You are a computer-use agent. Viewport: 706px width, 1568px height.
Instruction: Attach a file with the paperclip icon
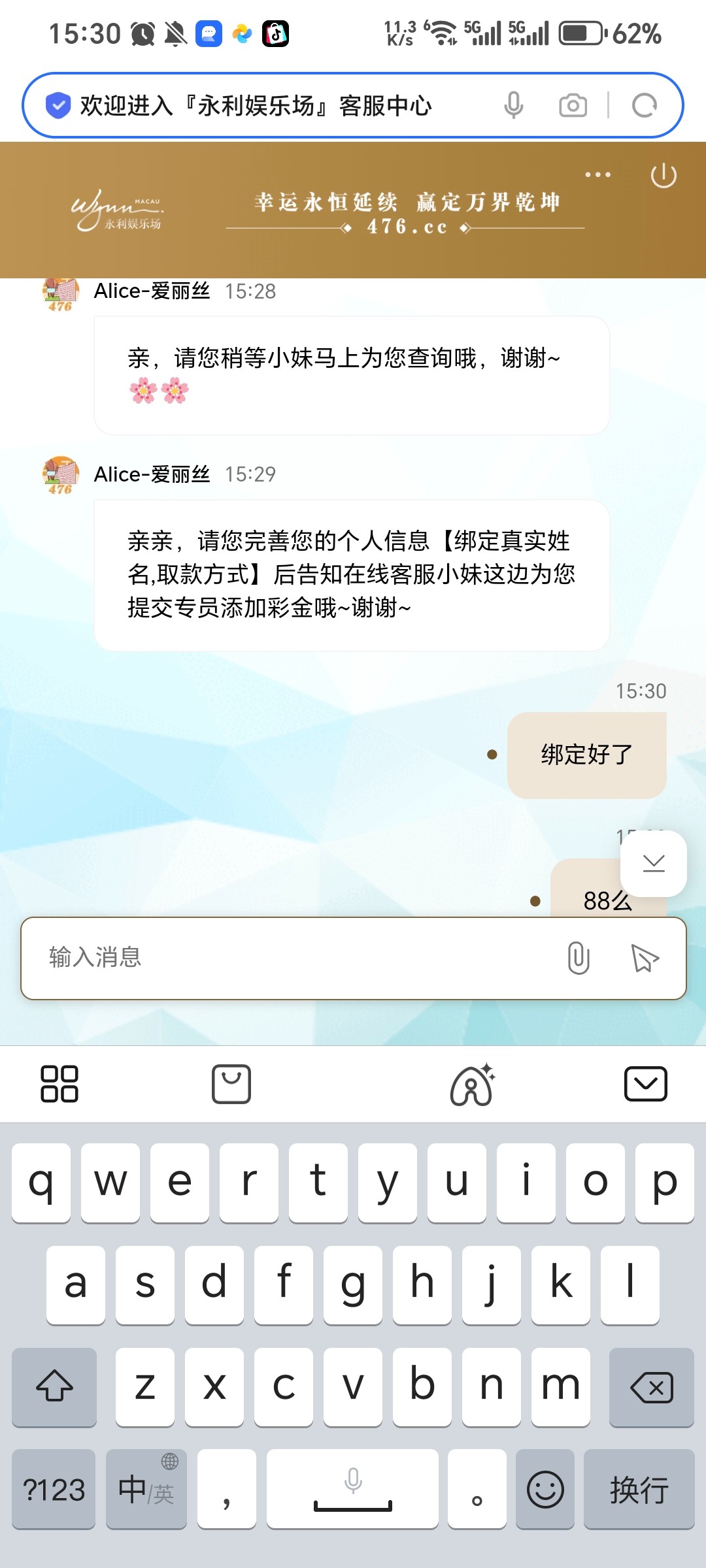tap(579, 958)
